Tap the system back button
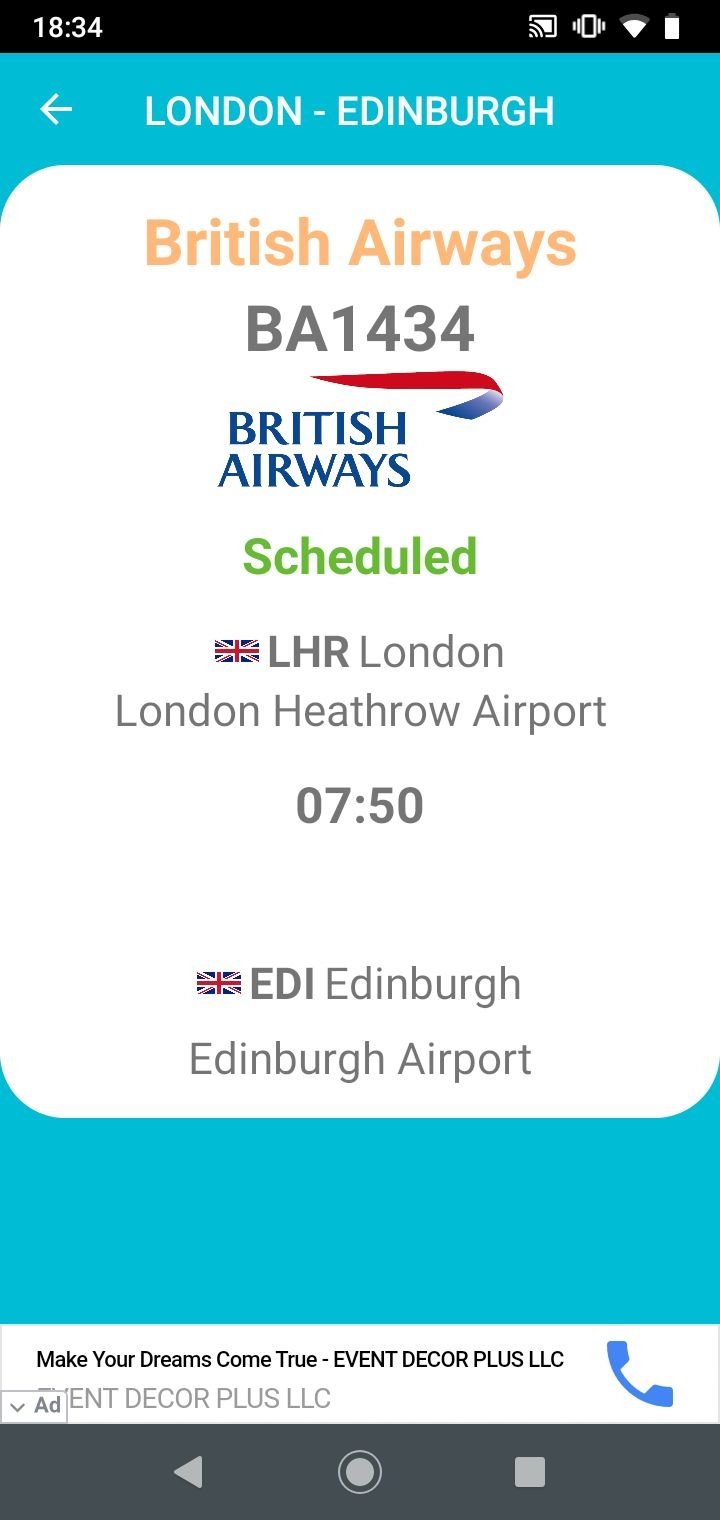This screenshot has width=720, height=1520. [x=188, y=1472]
